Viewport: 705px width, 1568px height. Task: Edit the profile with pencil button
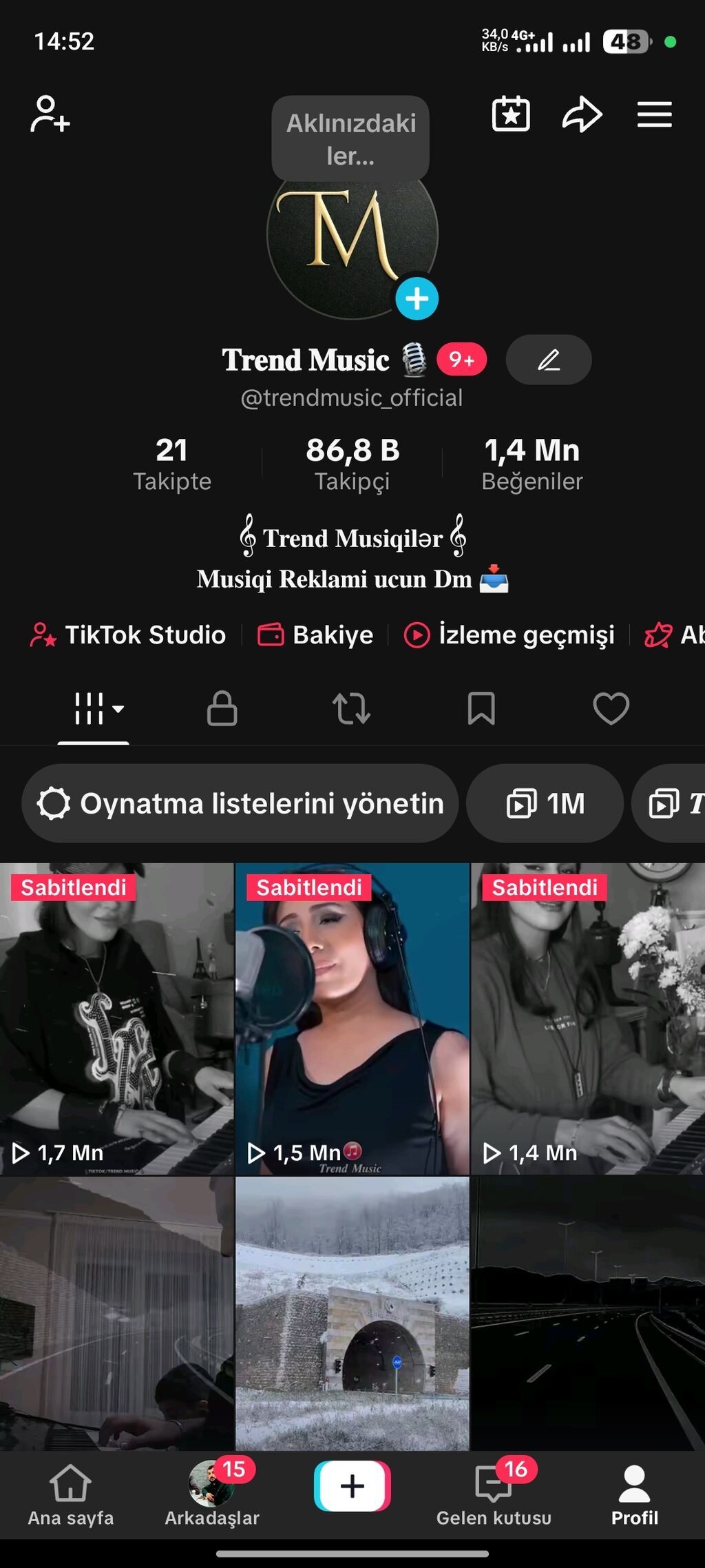[548, 360]
